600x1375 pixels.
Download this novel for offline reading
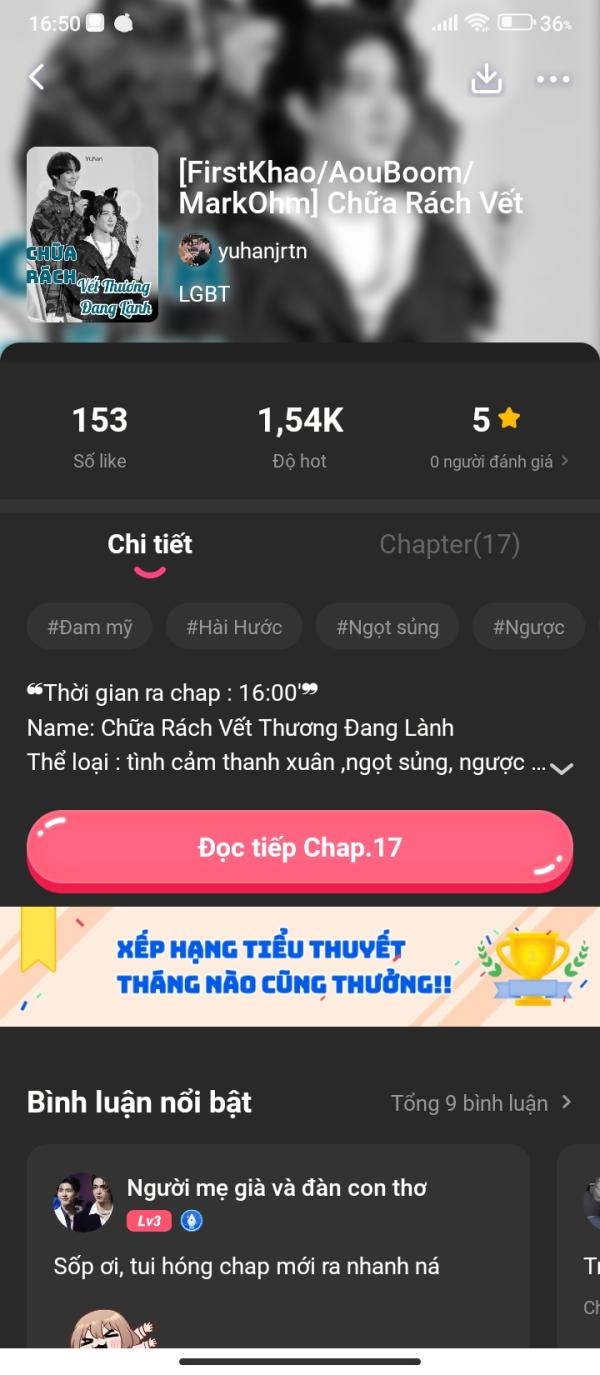[x=486, y=78]
